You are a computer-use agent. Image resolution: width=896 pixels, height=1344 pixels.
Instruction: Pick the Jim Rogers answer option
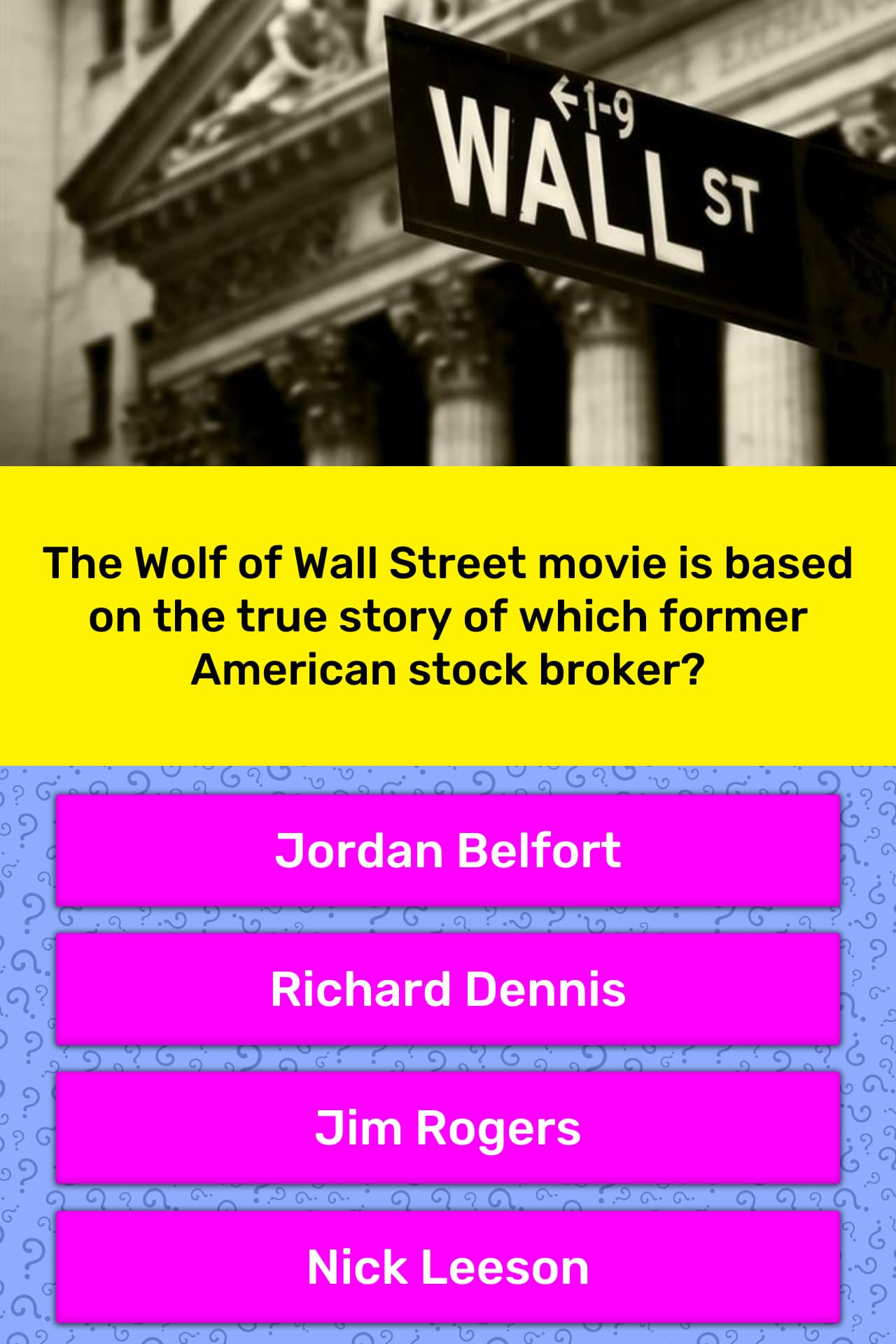coord(448,1128)
